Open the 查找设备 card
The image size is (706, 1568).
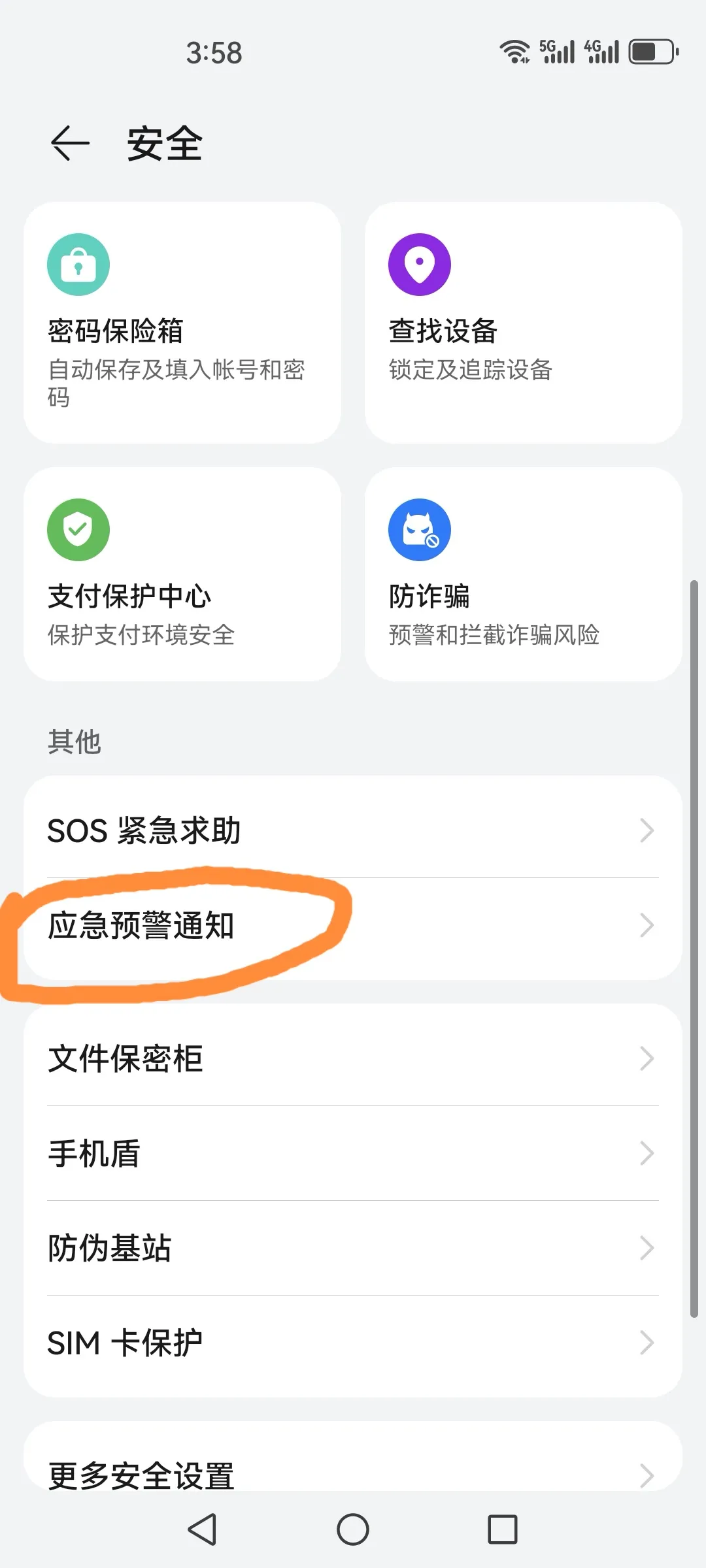(x=524, y=323)
